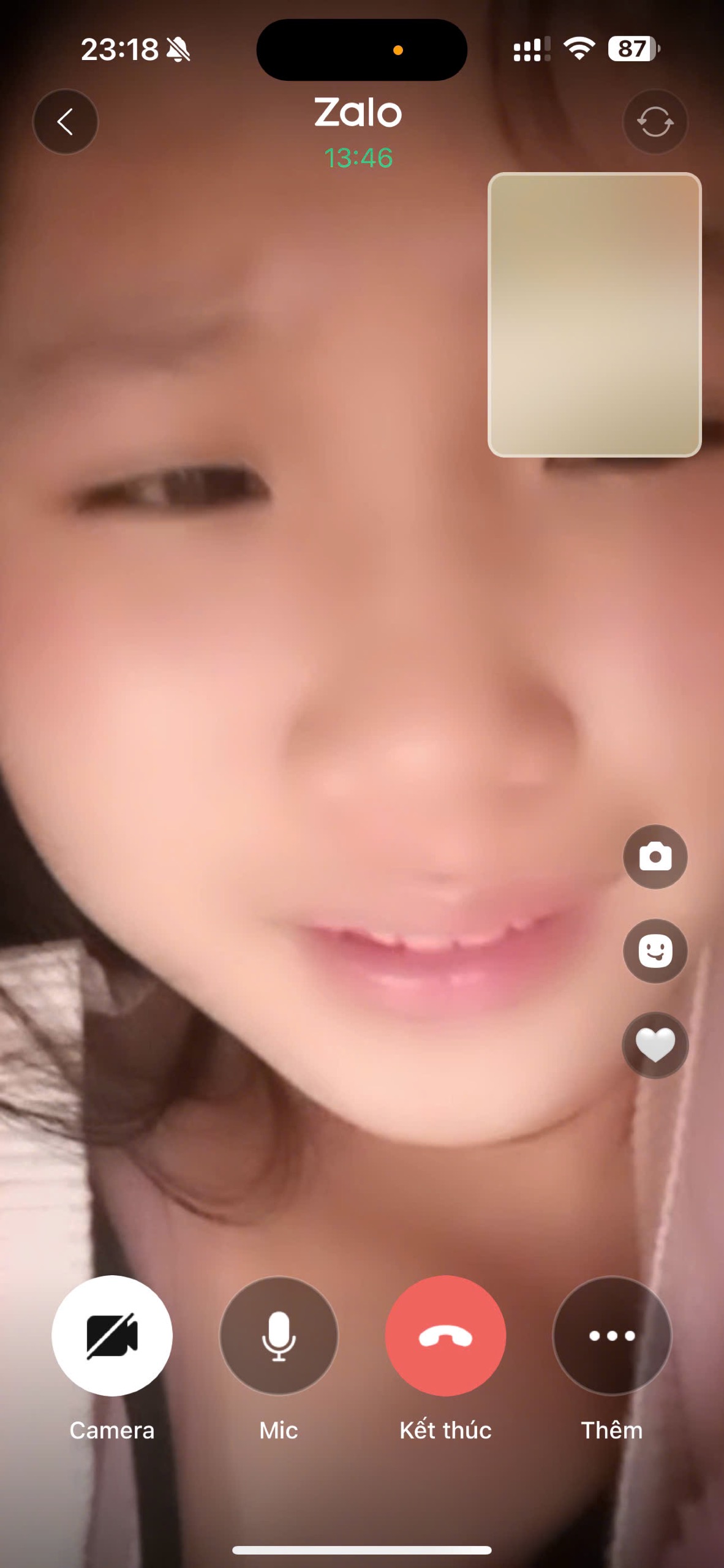This screenshot has width=724, height=1568.
Task: Mute the Mic
Action: coord(279,1335)
